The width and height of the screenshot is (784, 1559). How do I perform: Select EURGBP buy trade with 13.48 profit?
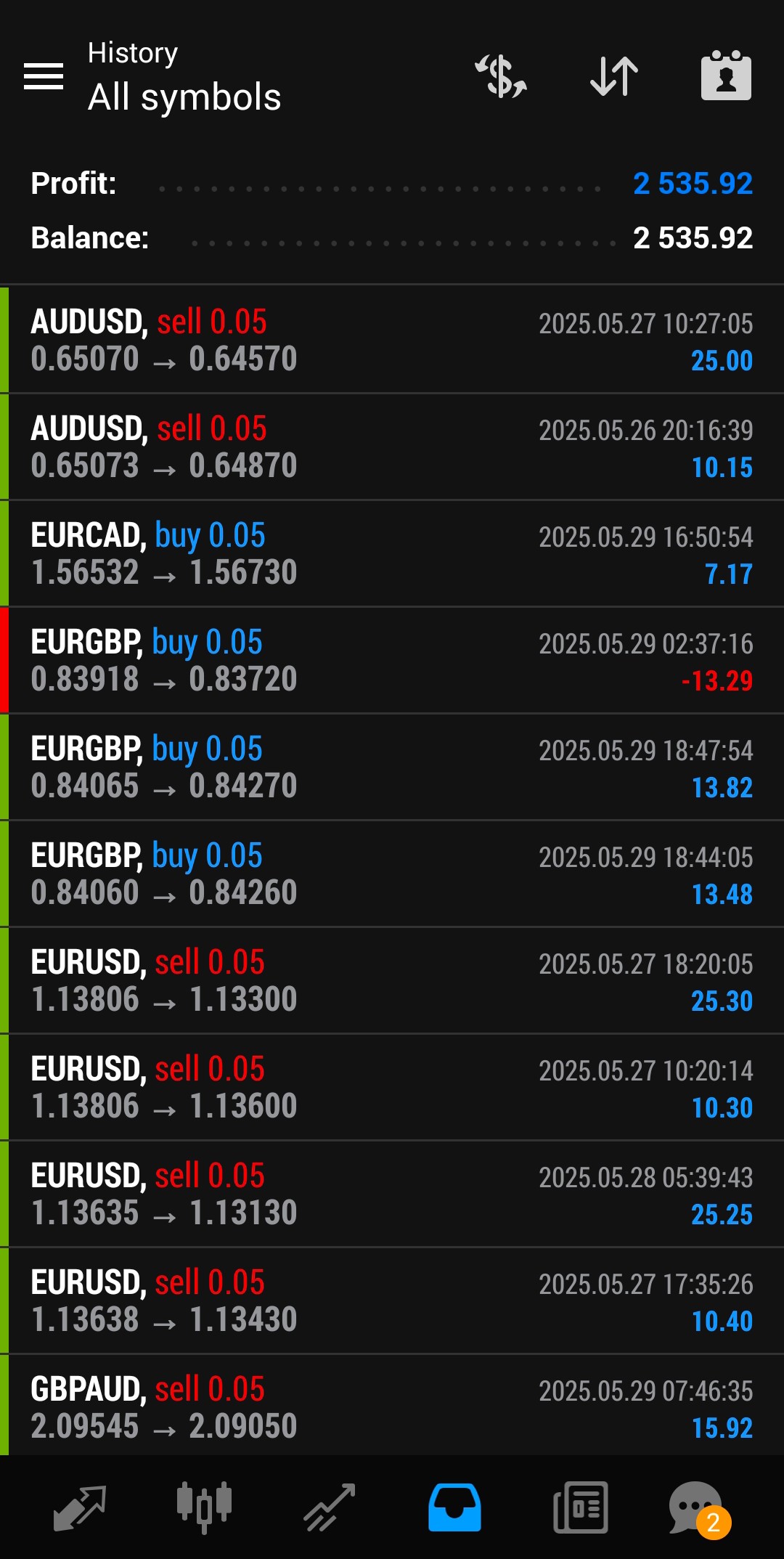392,874
